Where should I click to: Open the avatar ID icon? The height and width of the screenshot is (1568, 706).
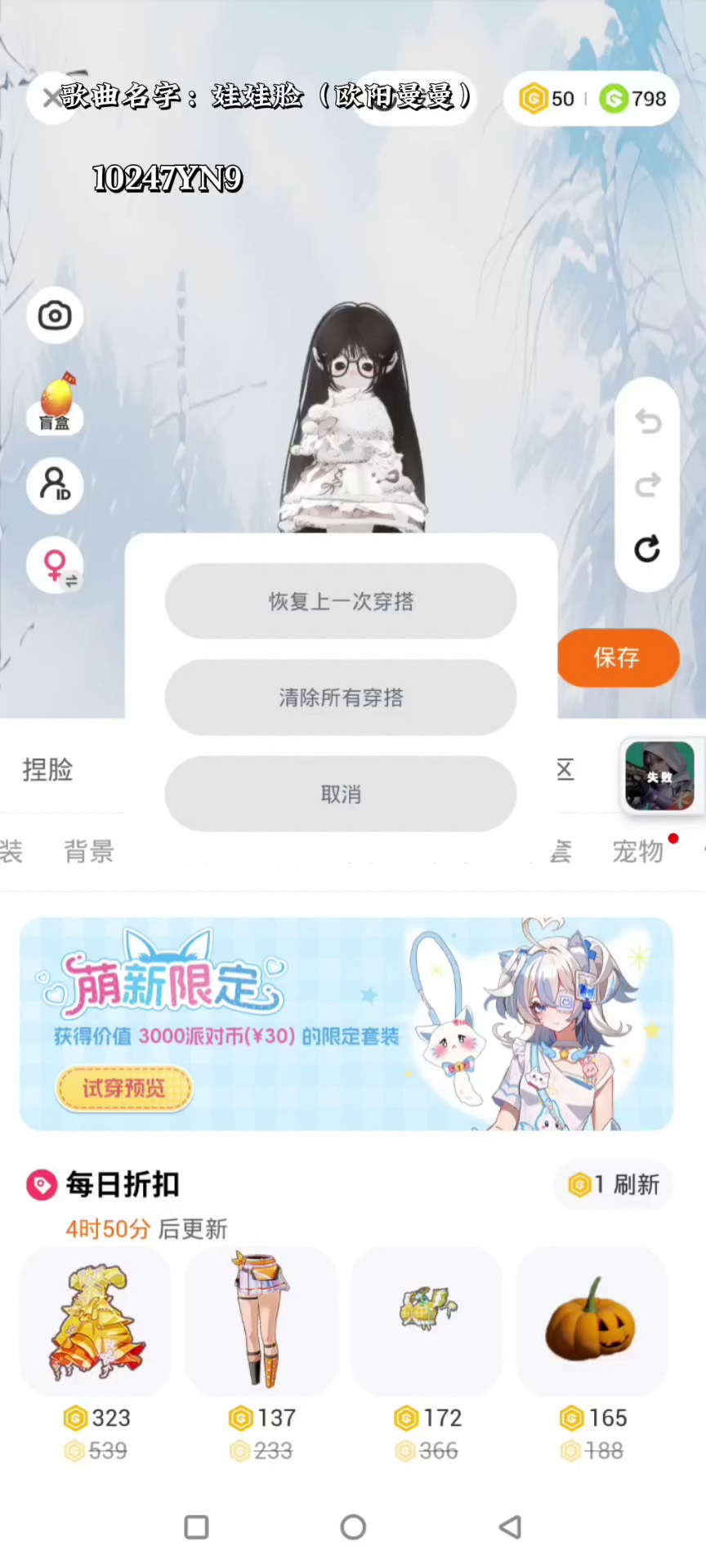click(x=55, y=485)
